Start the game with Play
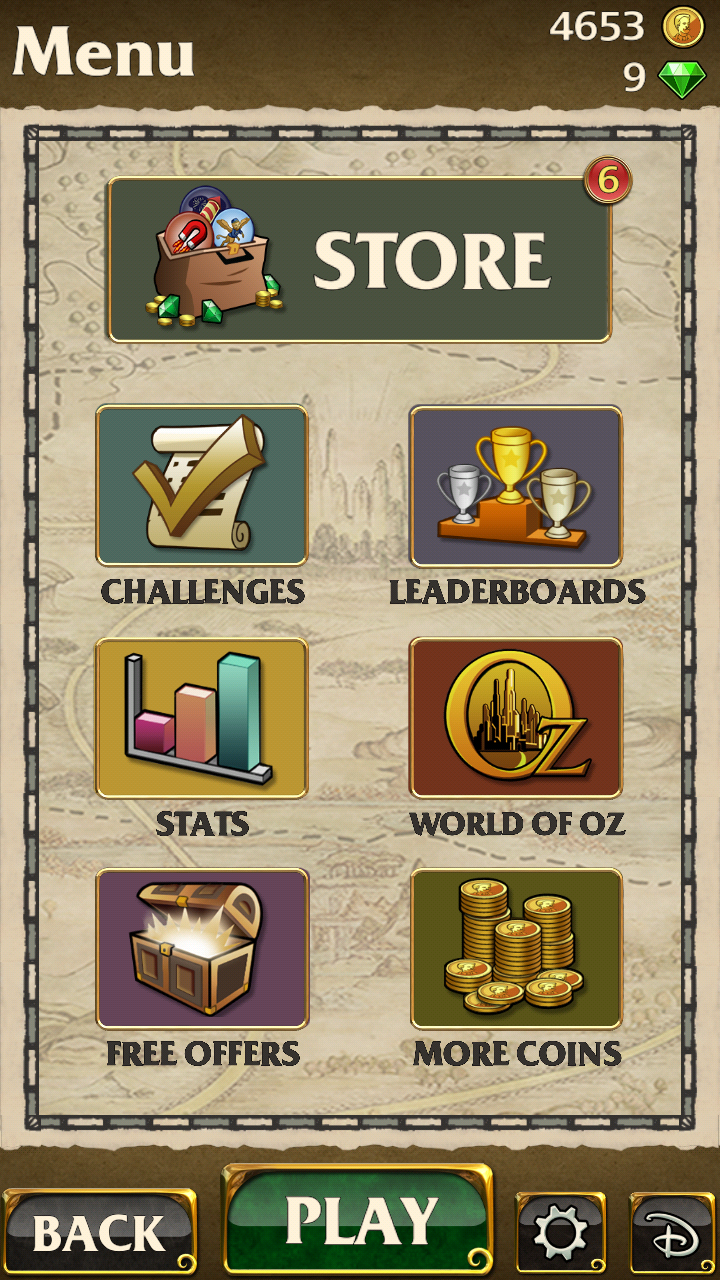Image resolution: width=720 pixels, height=1280 pixels. (x=358, y=1222)
